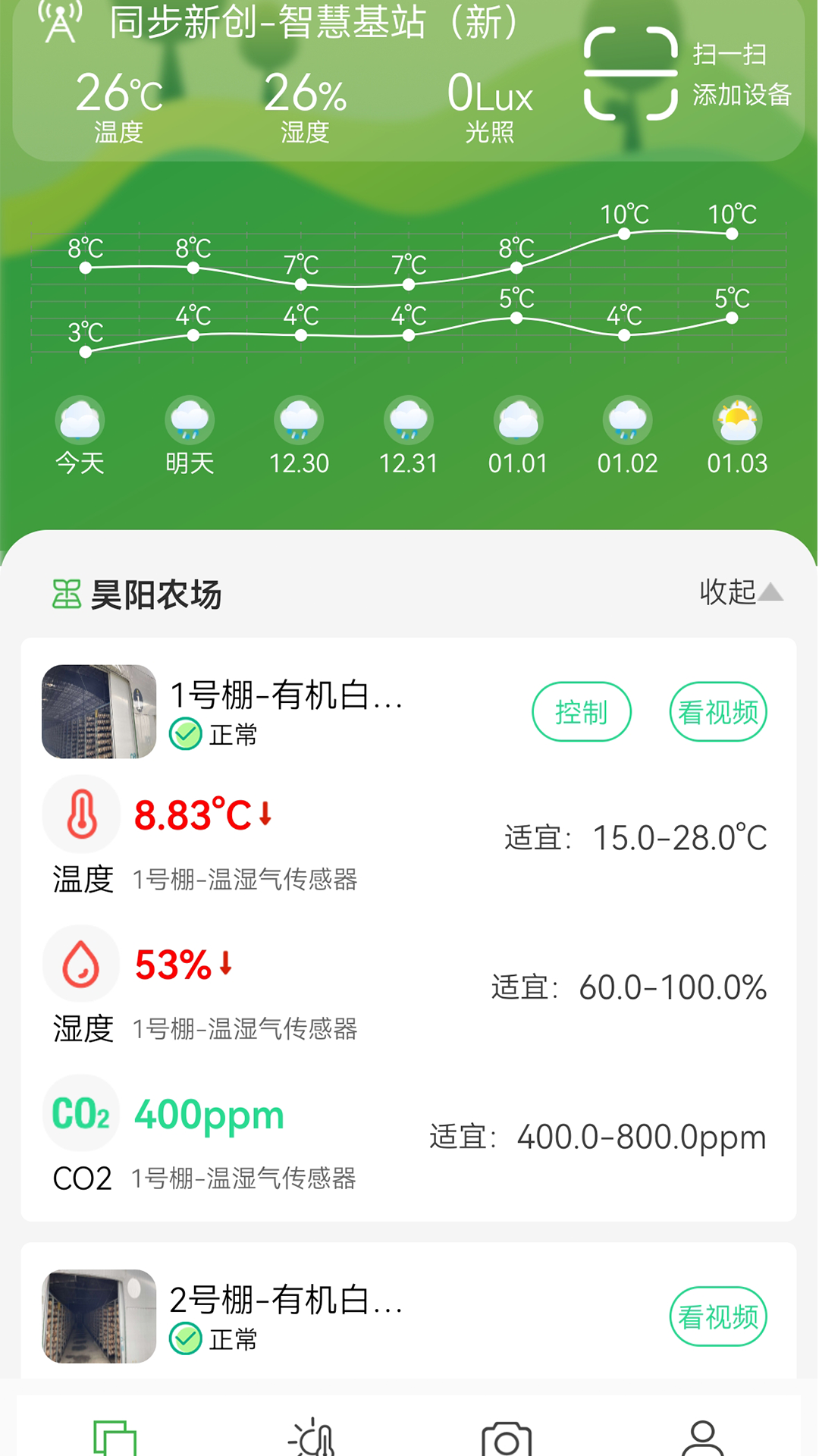
Task: Tap 控制 for 1号棚
Action: point(582,711)
